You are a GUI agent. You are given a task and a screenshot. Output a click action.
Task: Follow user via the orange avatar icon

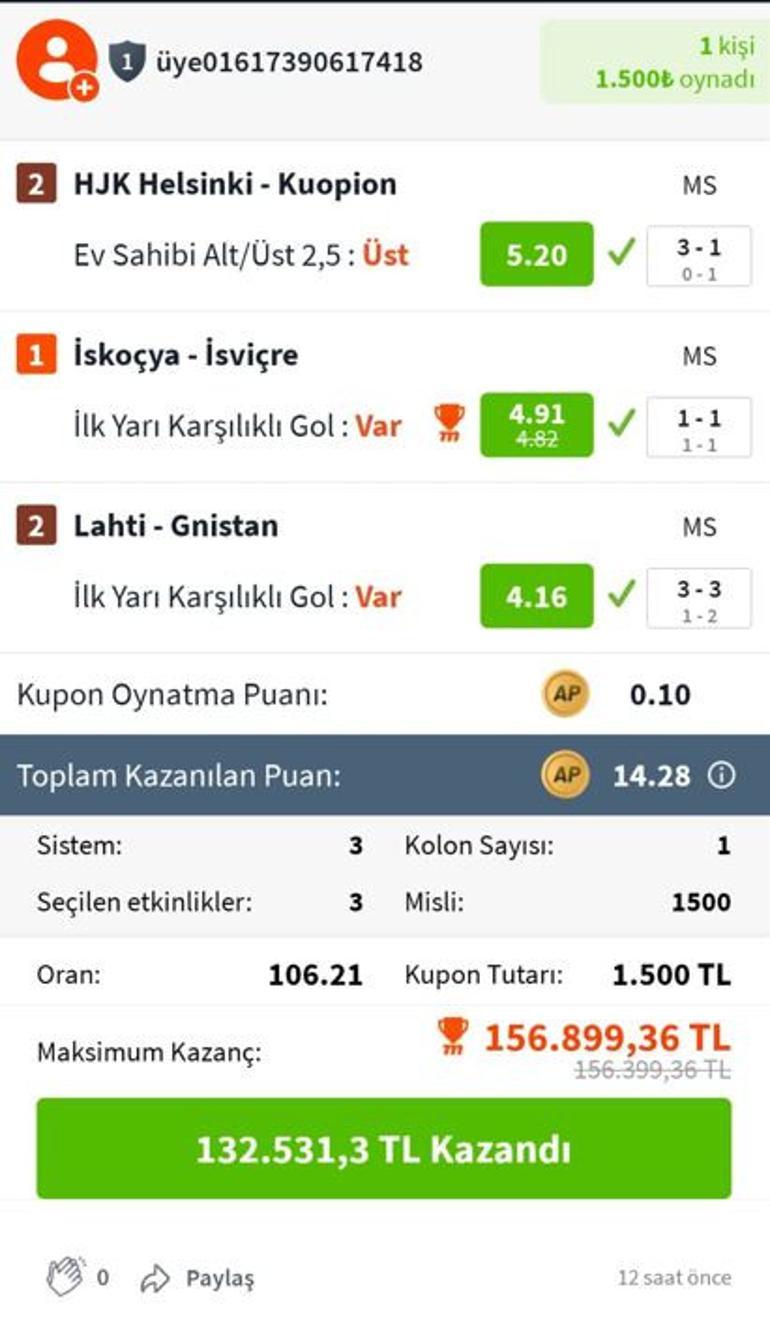click(x=57, y=60)
